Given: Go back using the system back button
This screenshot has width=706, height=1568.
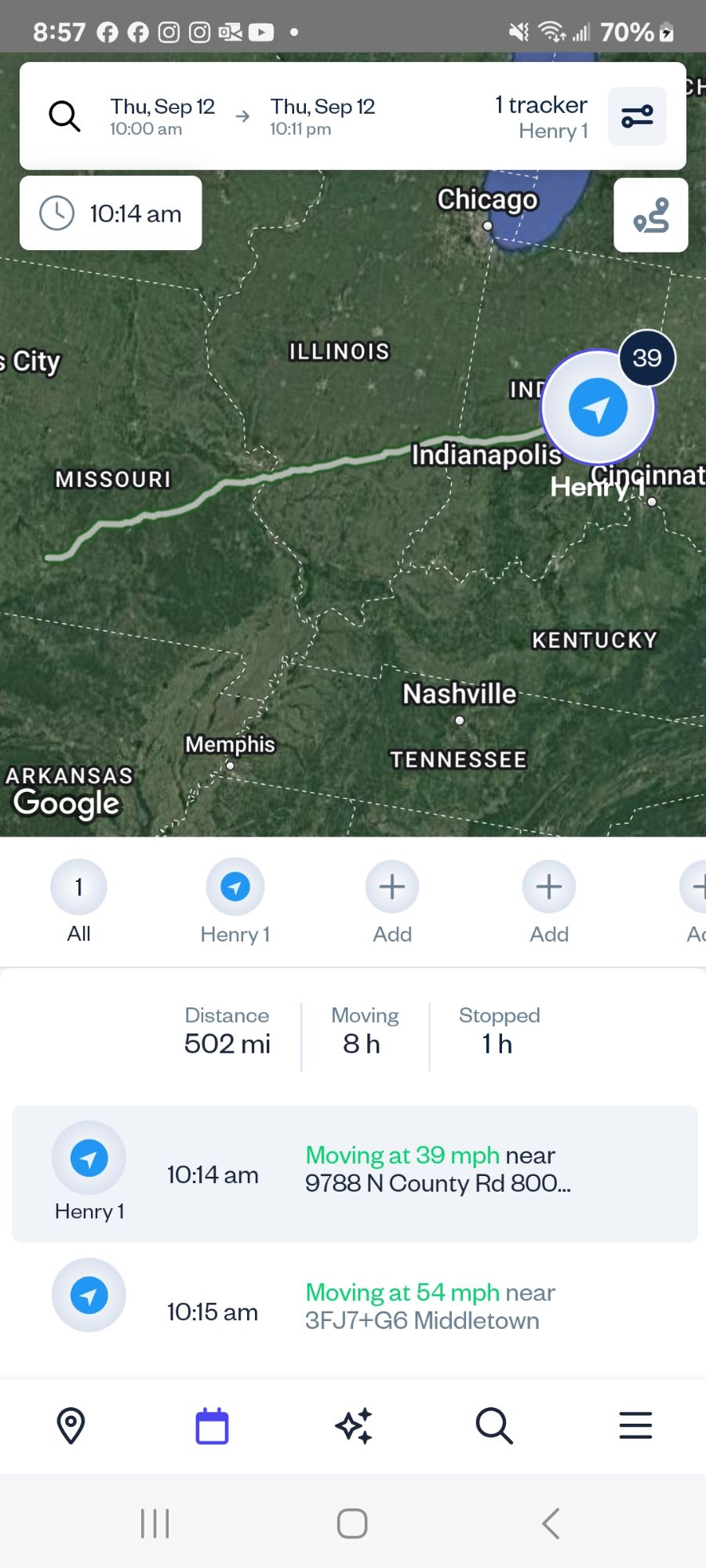Looking at the screenshot, I should 551,1523.
